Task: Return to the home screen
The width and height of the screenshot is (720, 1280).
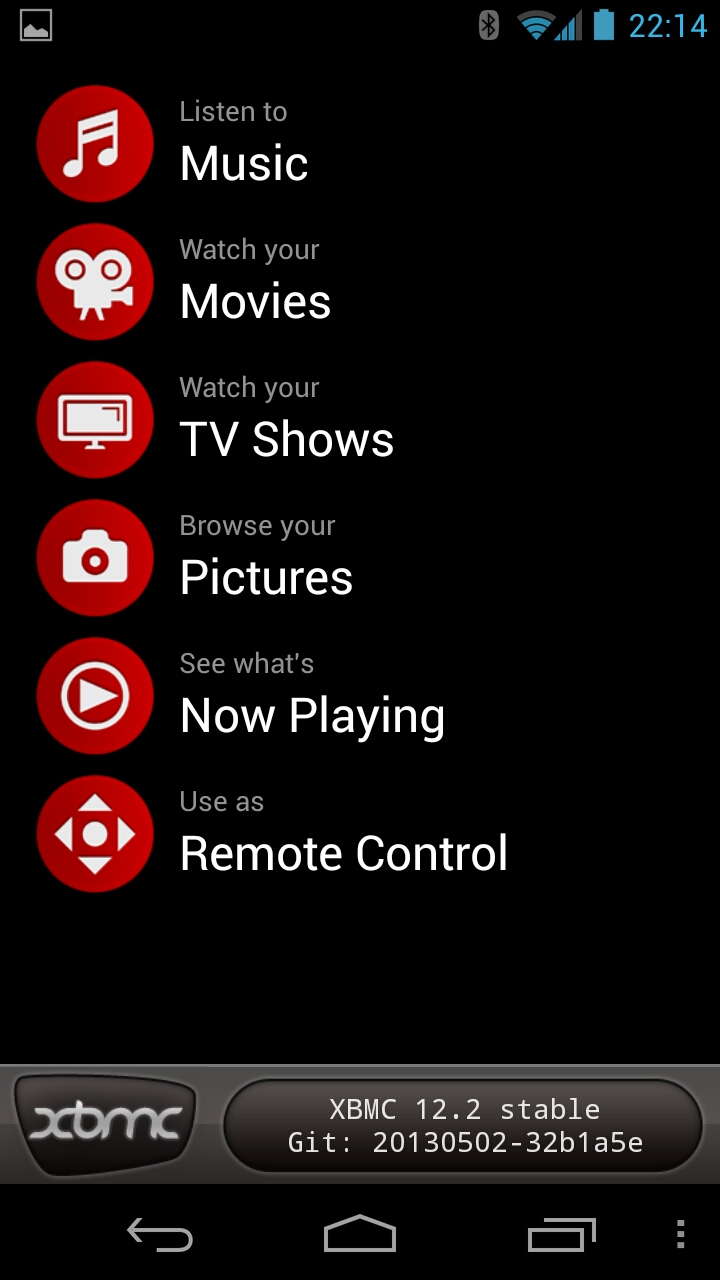Action: pos(360,1235)
